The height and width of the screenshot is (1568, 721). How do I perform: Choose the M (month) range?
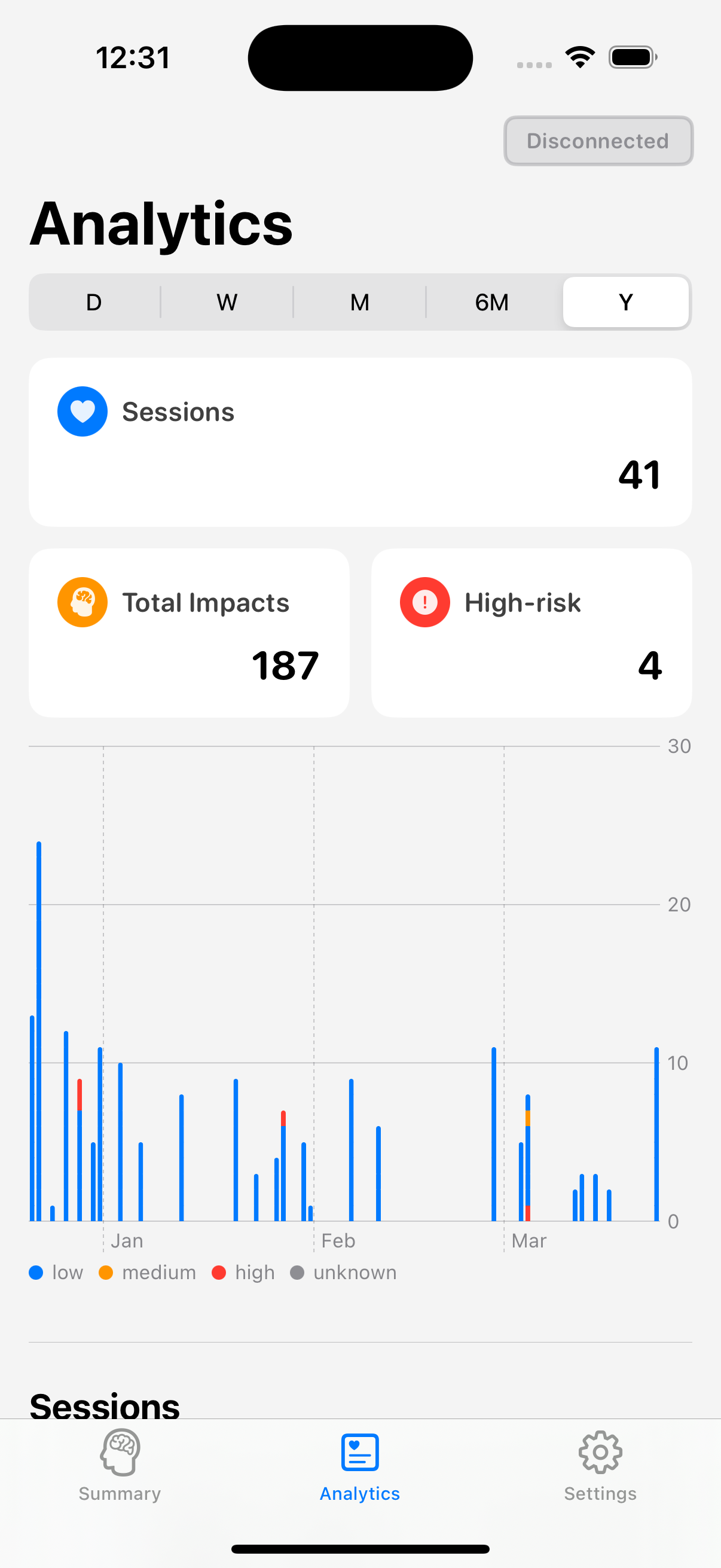point(359,302)
